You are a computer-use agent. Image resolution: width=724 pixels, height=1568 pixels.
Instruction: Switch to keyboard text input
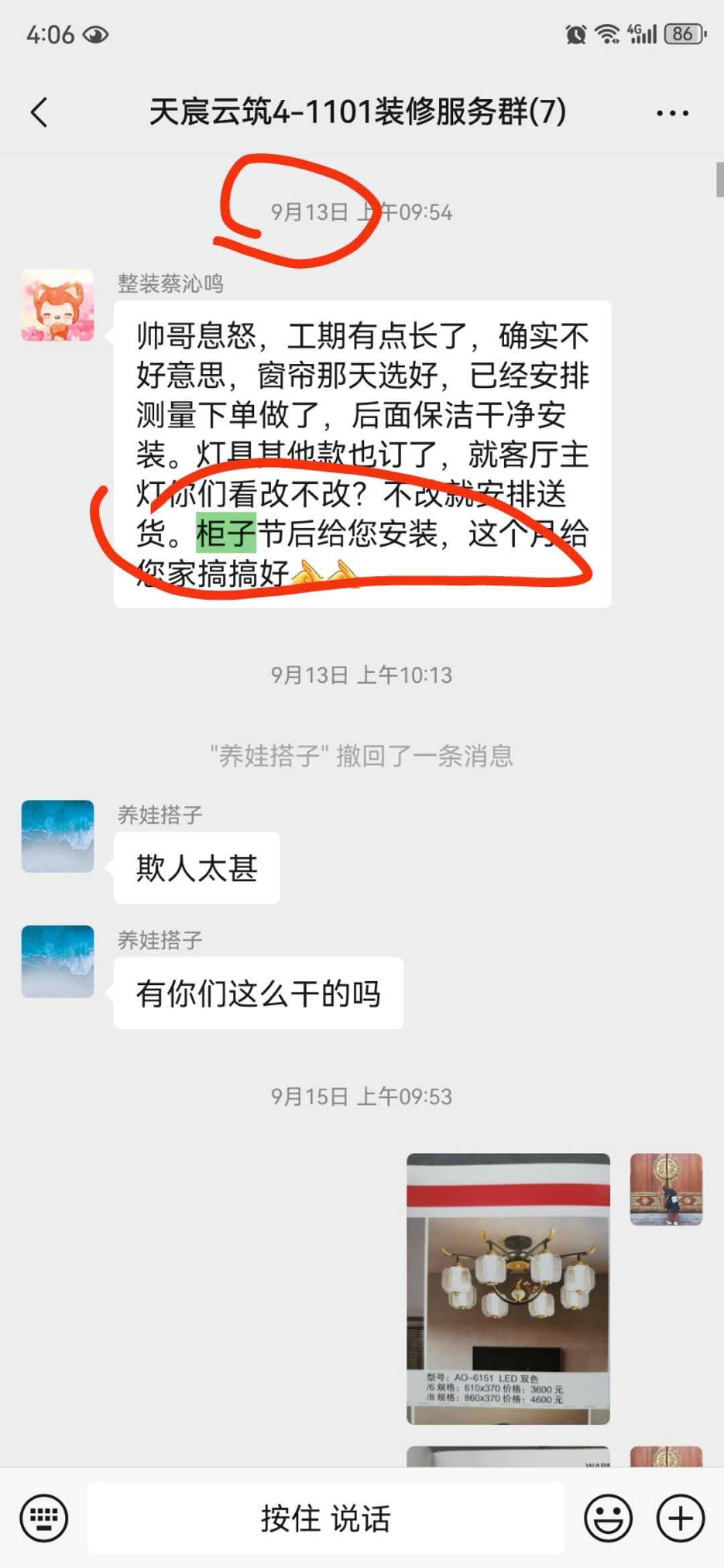[x=44, y=1518]
